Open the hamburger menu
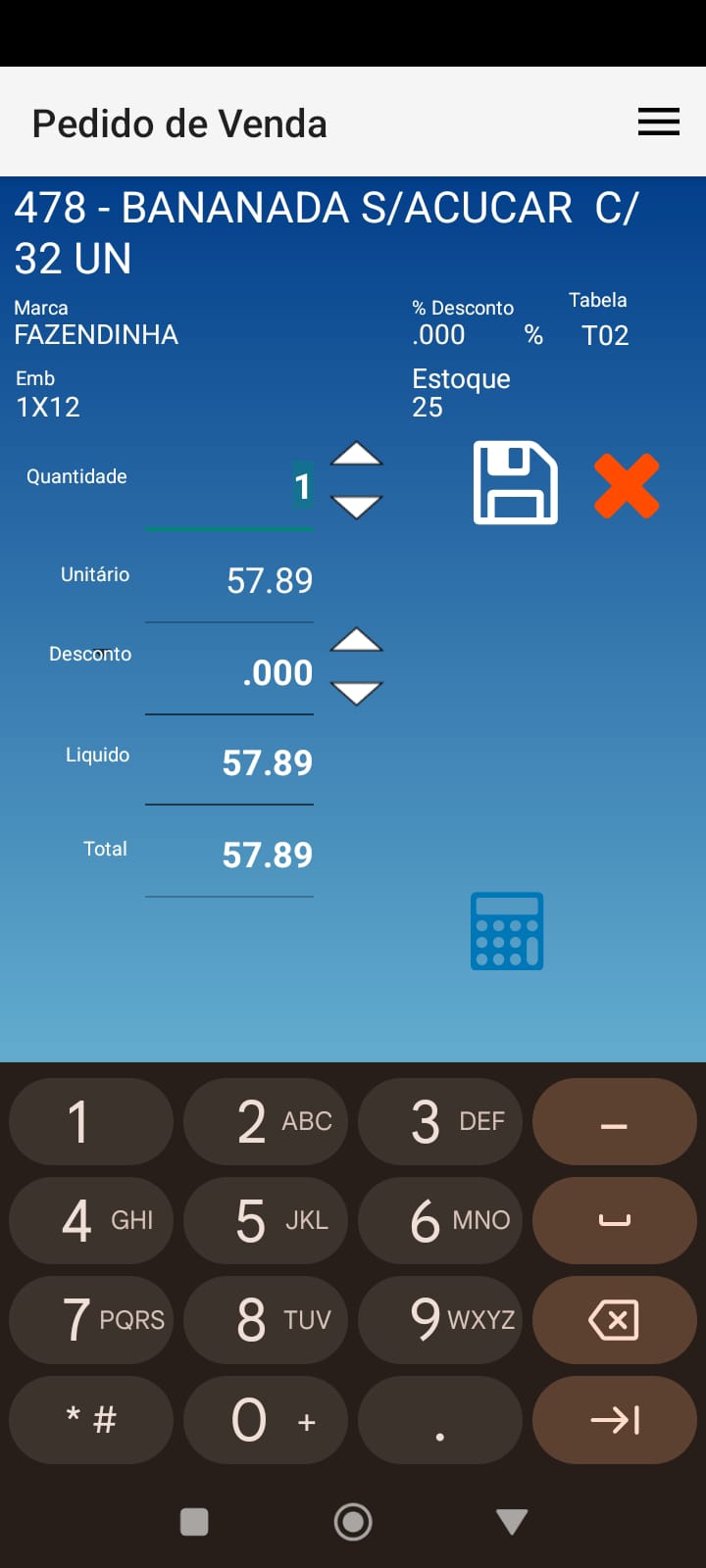 point(658,122)
